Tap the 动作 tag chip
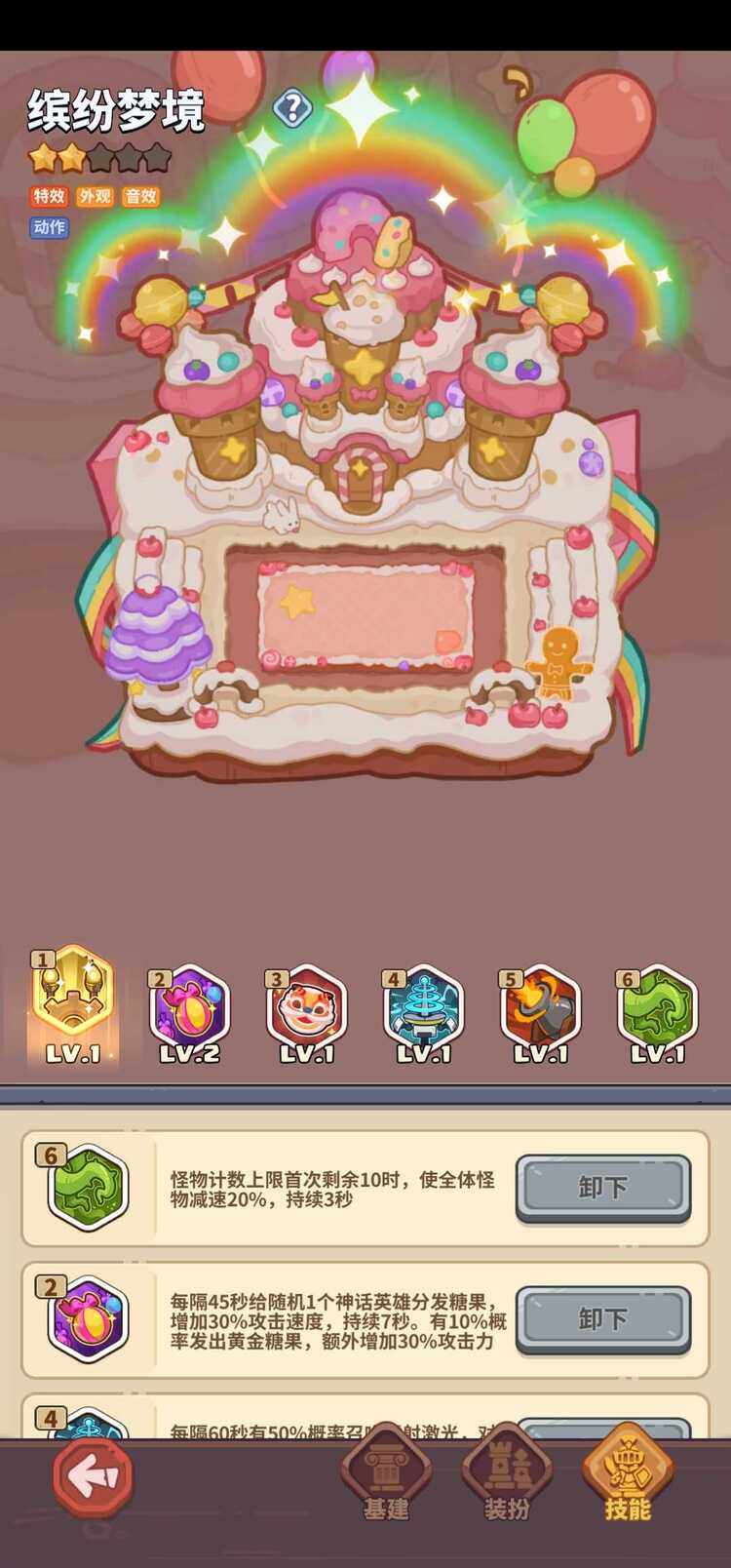Viewport: 731px width, 1568px height. coord(49,227)
